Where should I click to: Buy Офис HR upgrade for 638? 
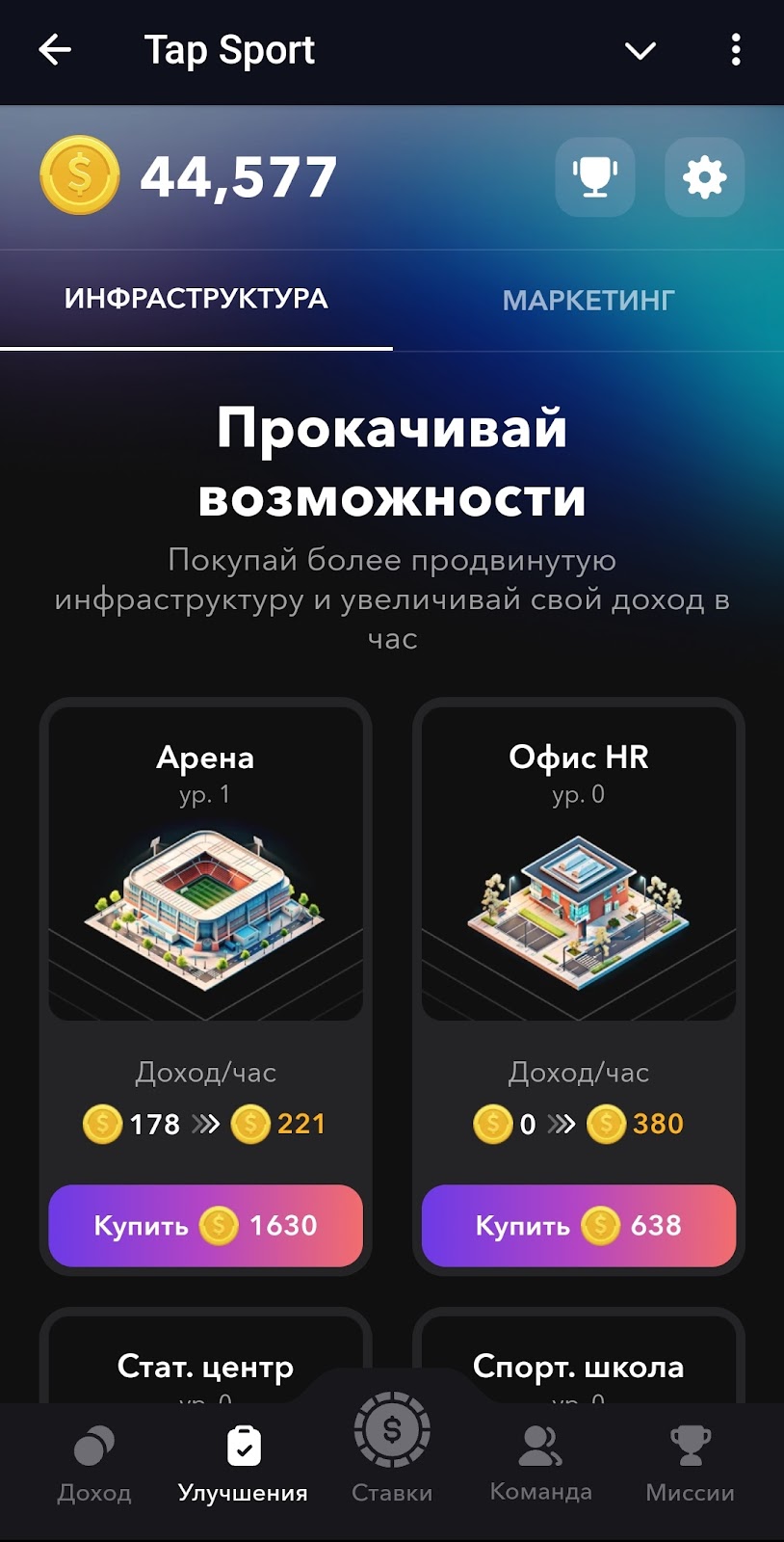578,1225
